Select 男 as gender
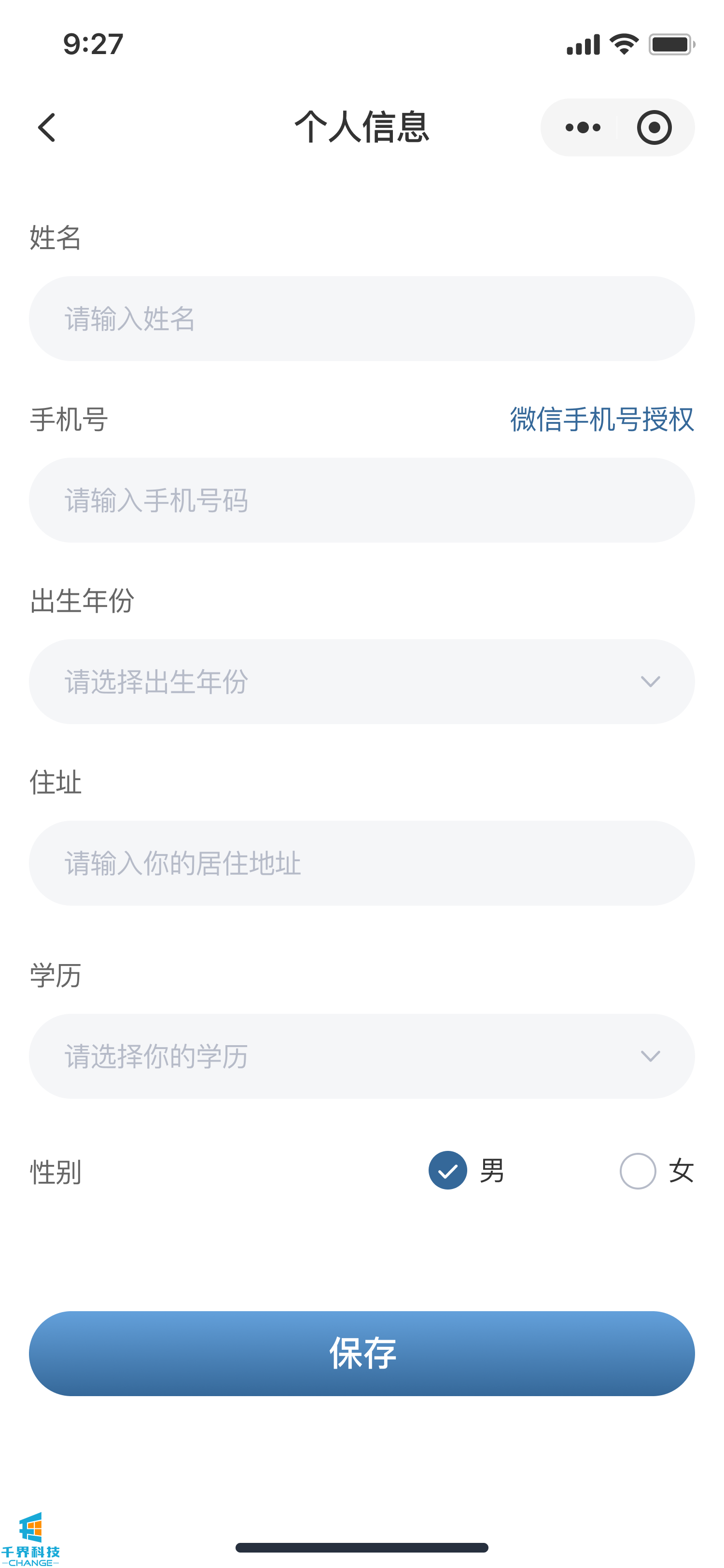 pyautogui.click(x=448, y=1170)
